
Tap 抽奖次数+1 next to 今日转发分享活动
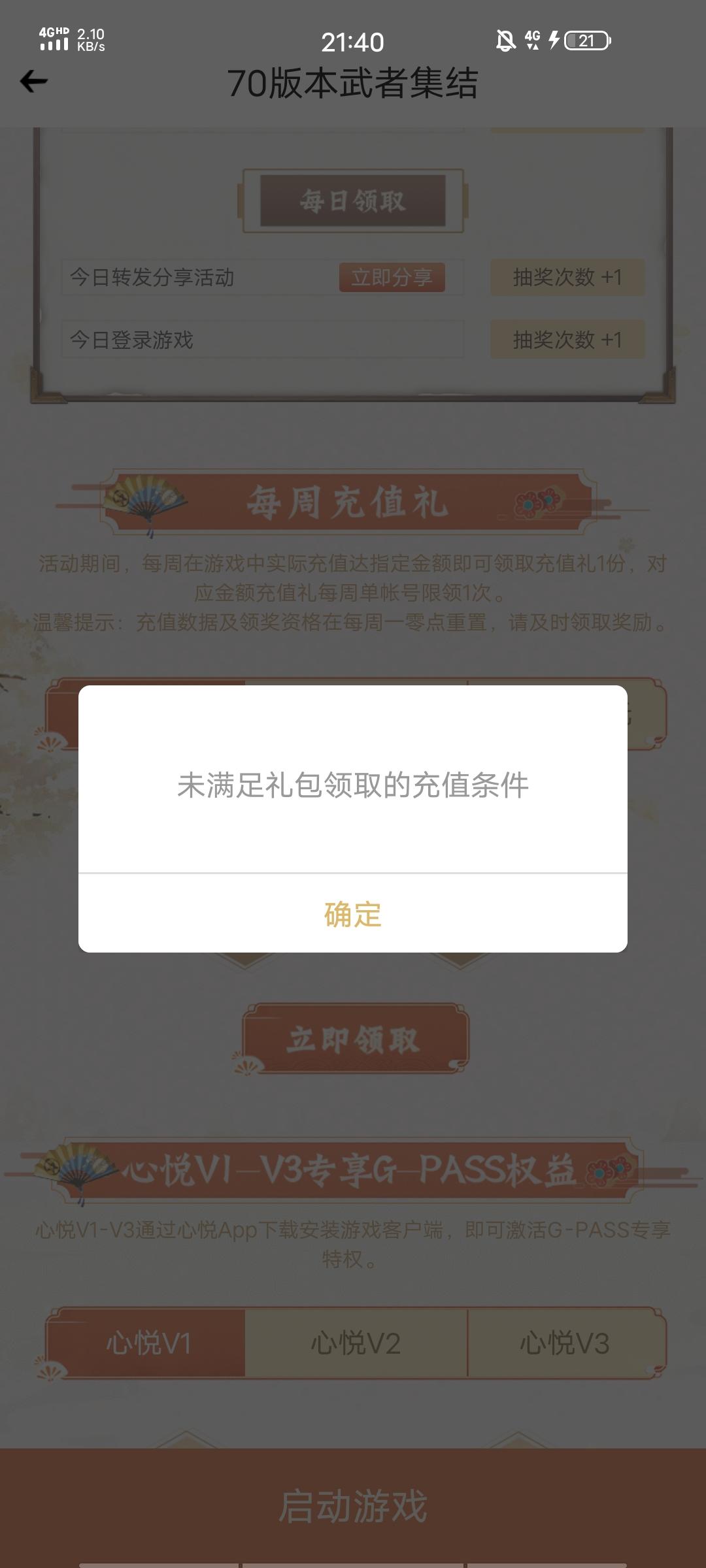566,278
